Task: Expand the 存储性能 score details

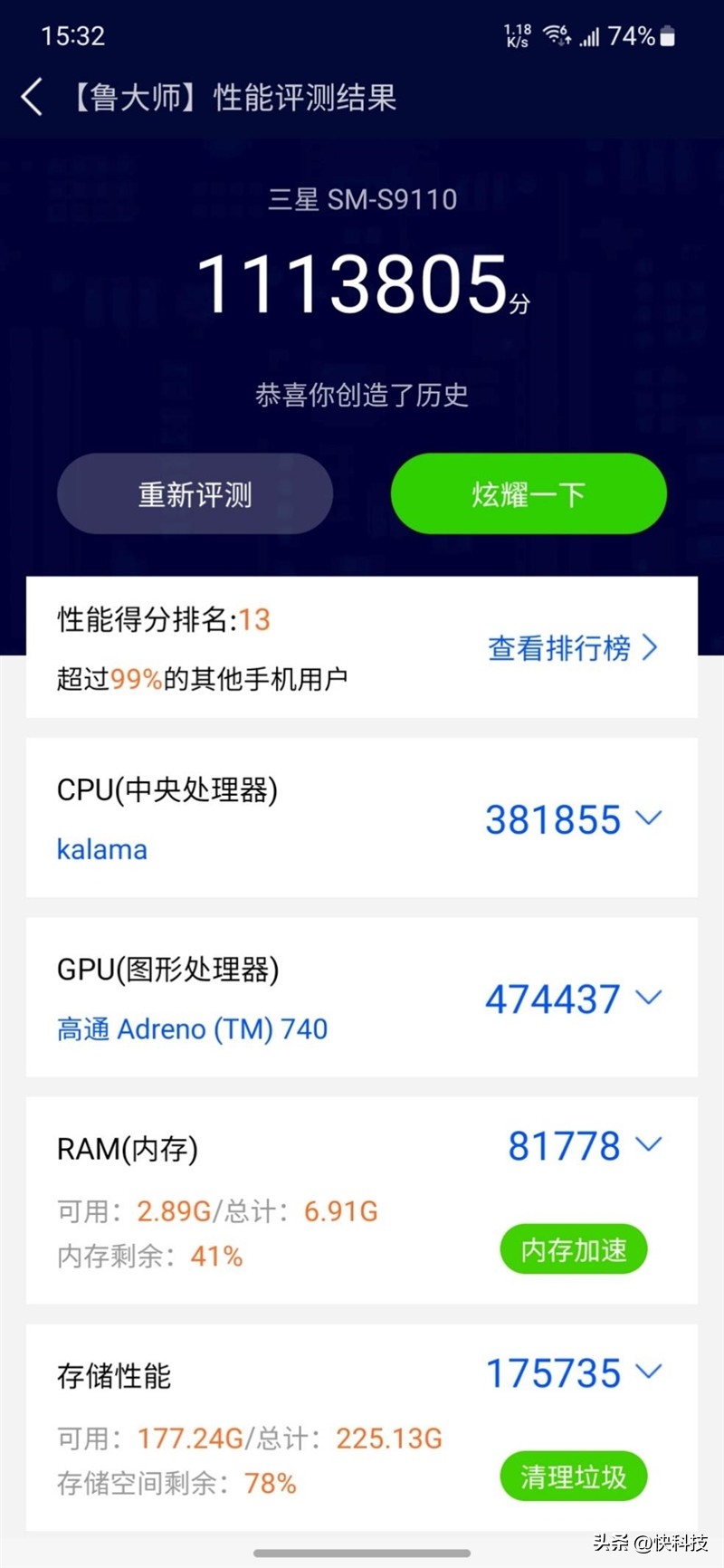Action: tap(648, 1372)
